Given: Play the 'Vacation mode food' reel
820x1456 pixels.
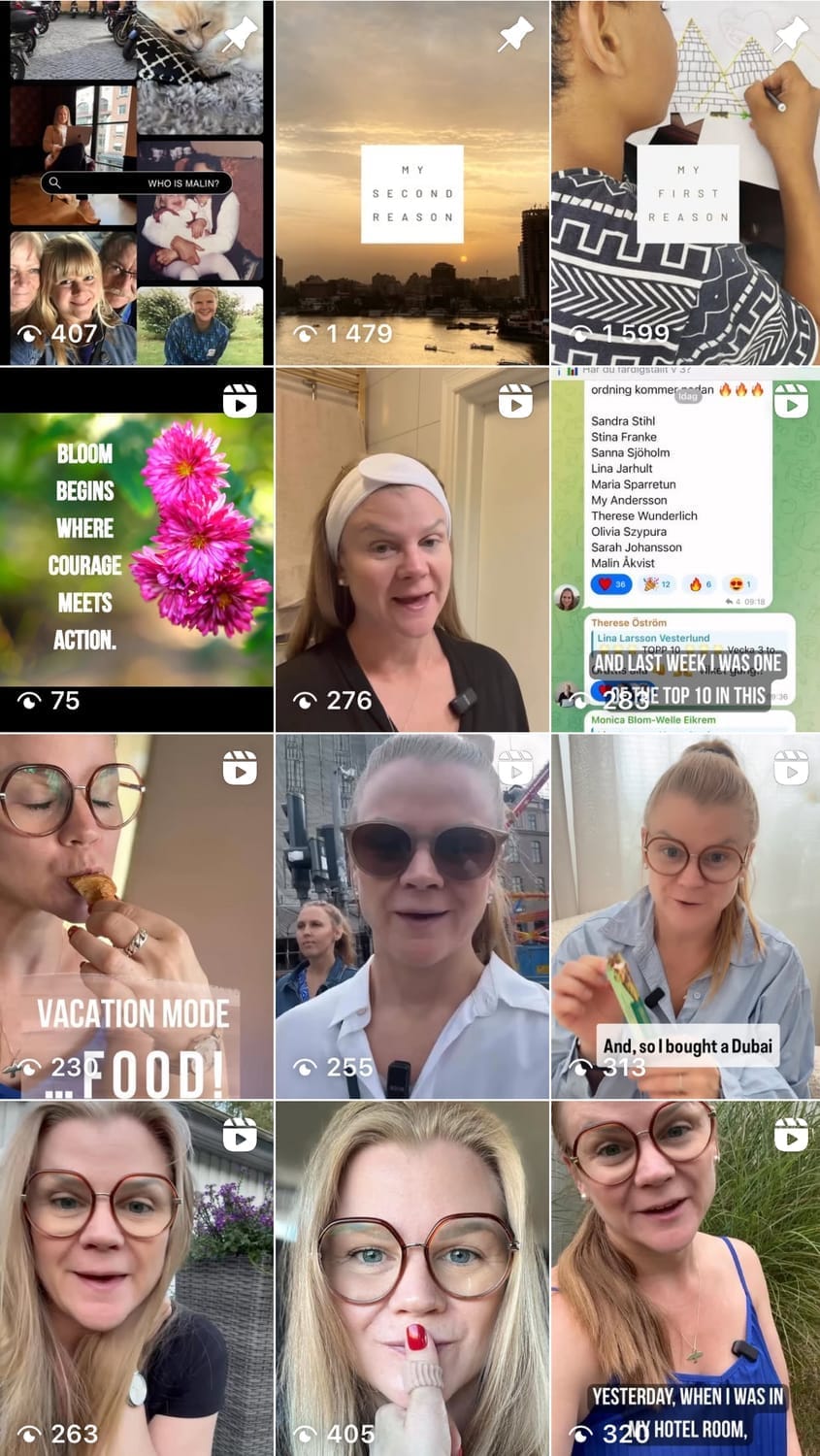Looking at the screenshot, I should (136, 915).
